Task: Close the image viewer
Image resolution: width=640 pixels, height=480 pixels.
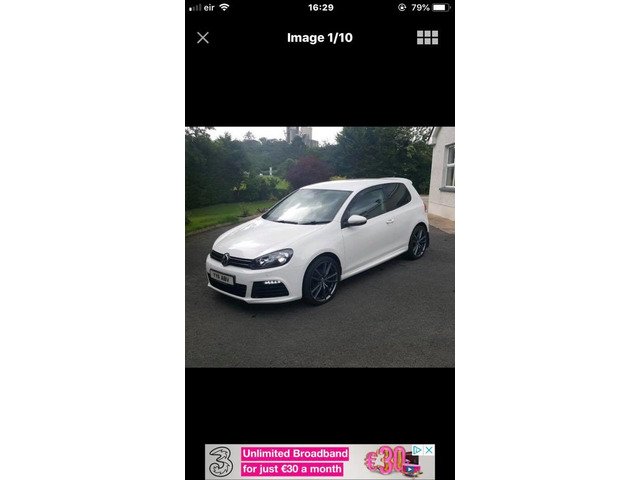Action: pos(203,38)
